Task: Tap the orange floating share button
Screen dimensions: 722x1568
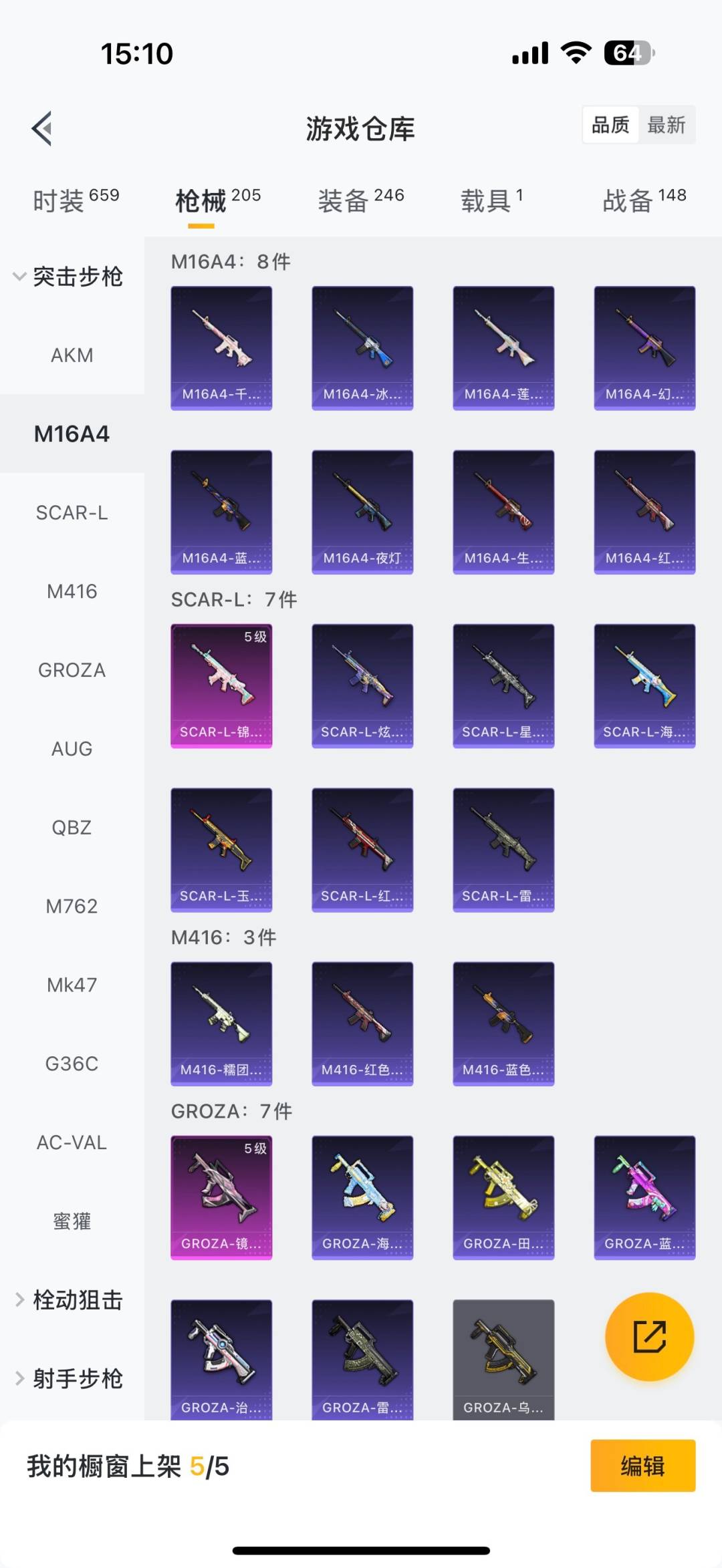Action: pos(649,1337)
